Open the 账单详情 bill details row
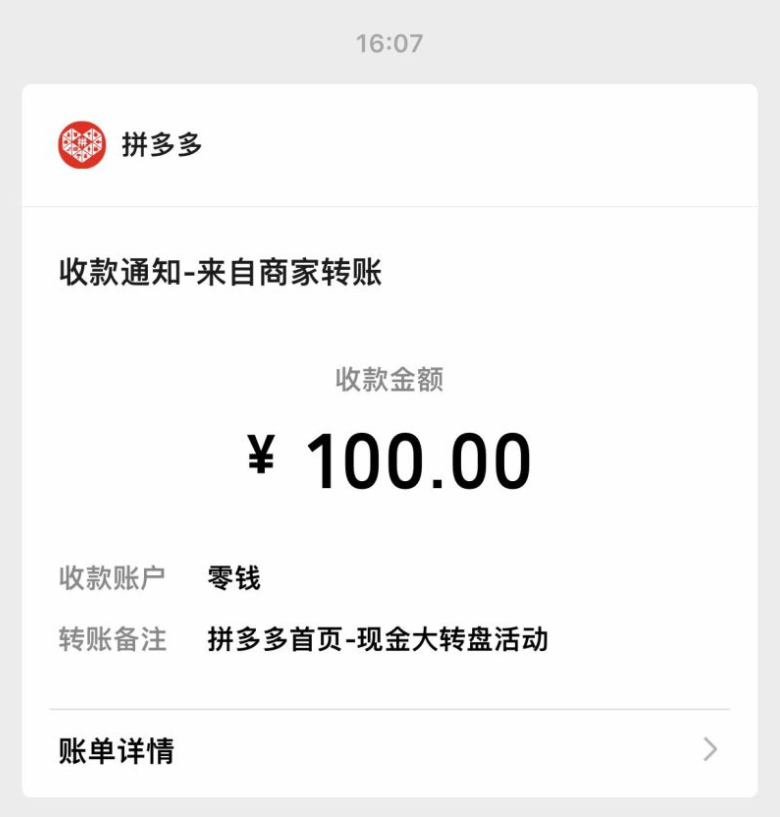The height and width of the screenshot is (817, 780). tap(389, 750)
